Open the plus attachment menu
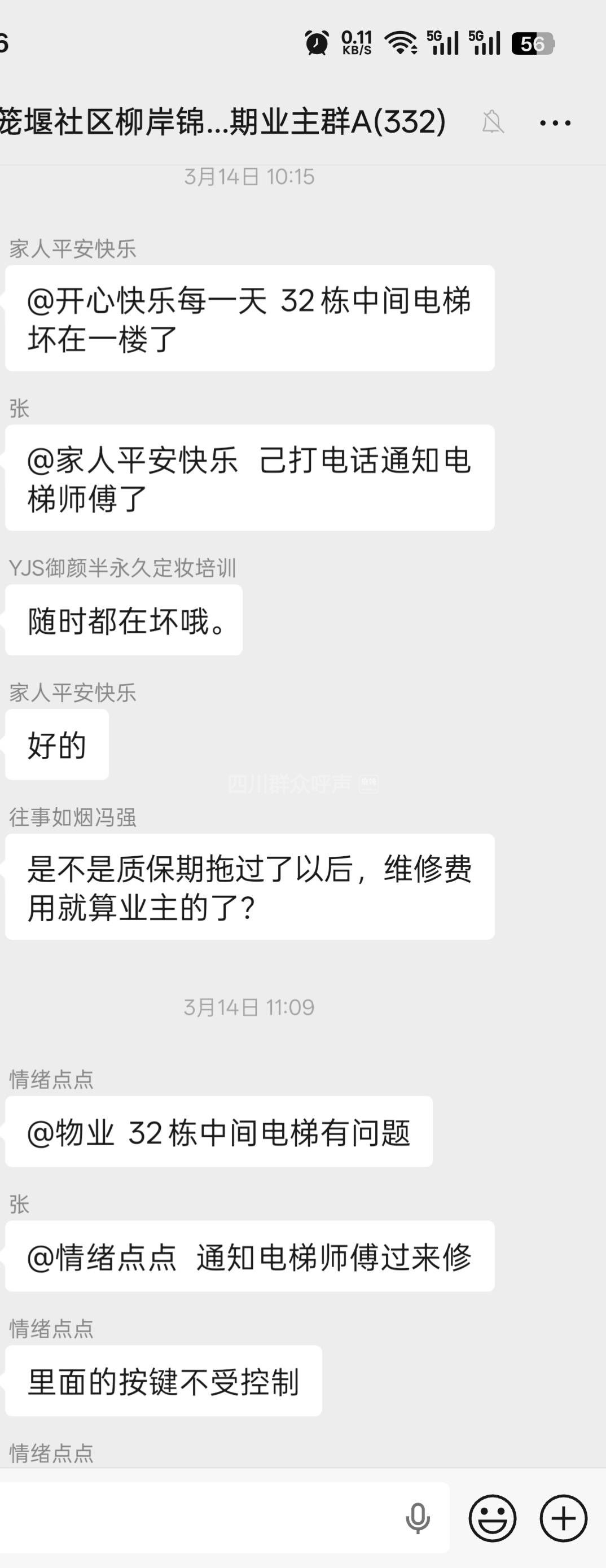The image size is (606, 1568). (x=564, y=1518)
